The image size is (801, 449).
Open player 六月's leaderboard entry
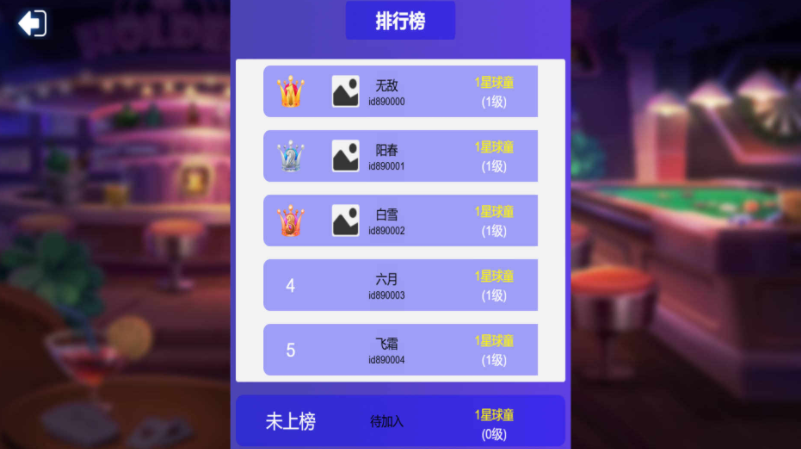[x=400, y=285]
